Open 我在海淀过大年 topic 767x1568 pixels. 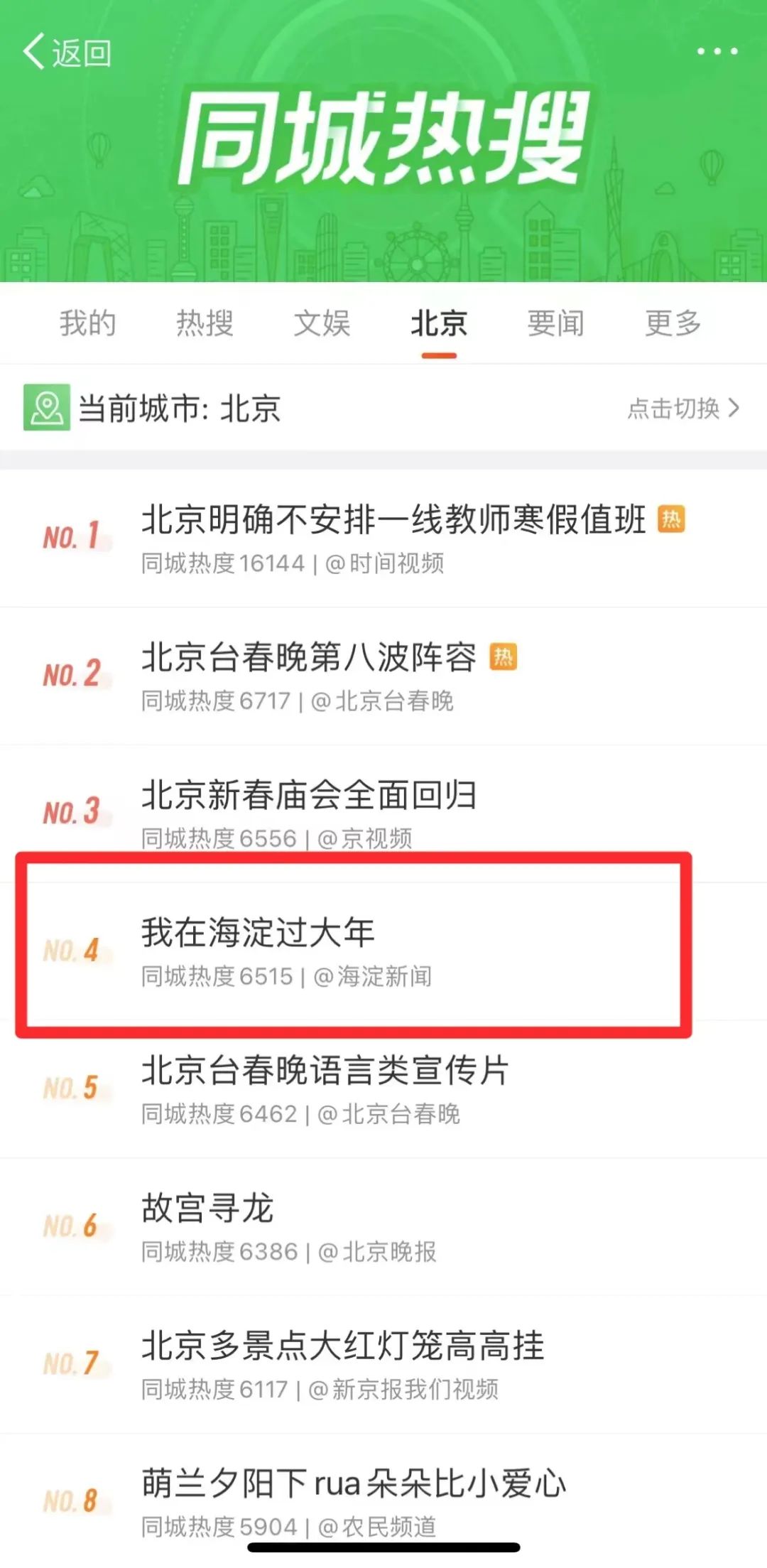[x=258, y=933]
